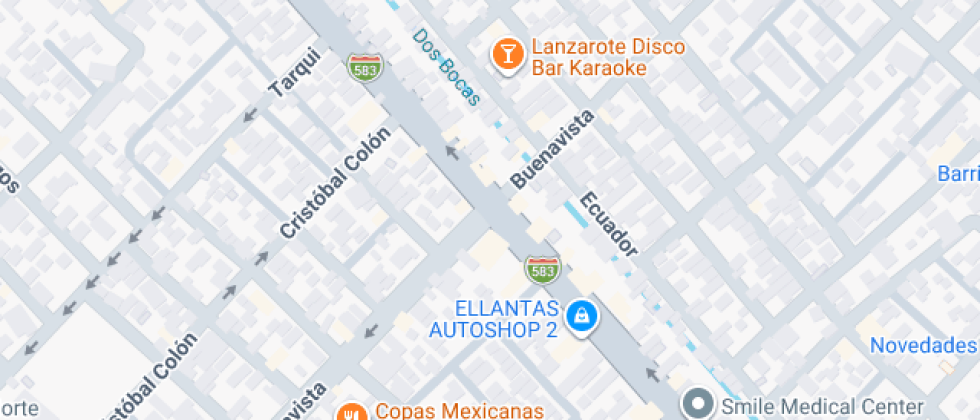The height and width of the screenshot is (420, 980).
Task: Tap the Copas Mexicanas restaurant marker
Action: [350, 411]
